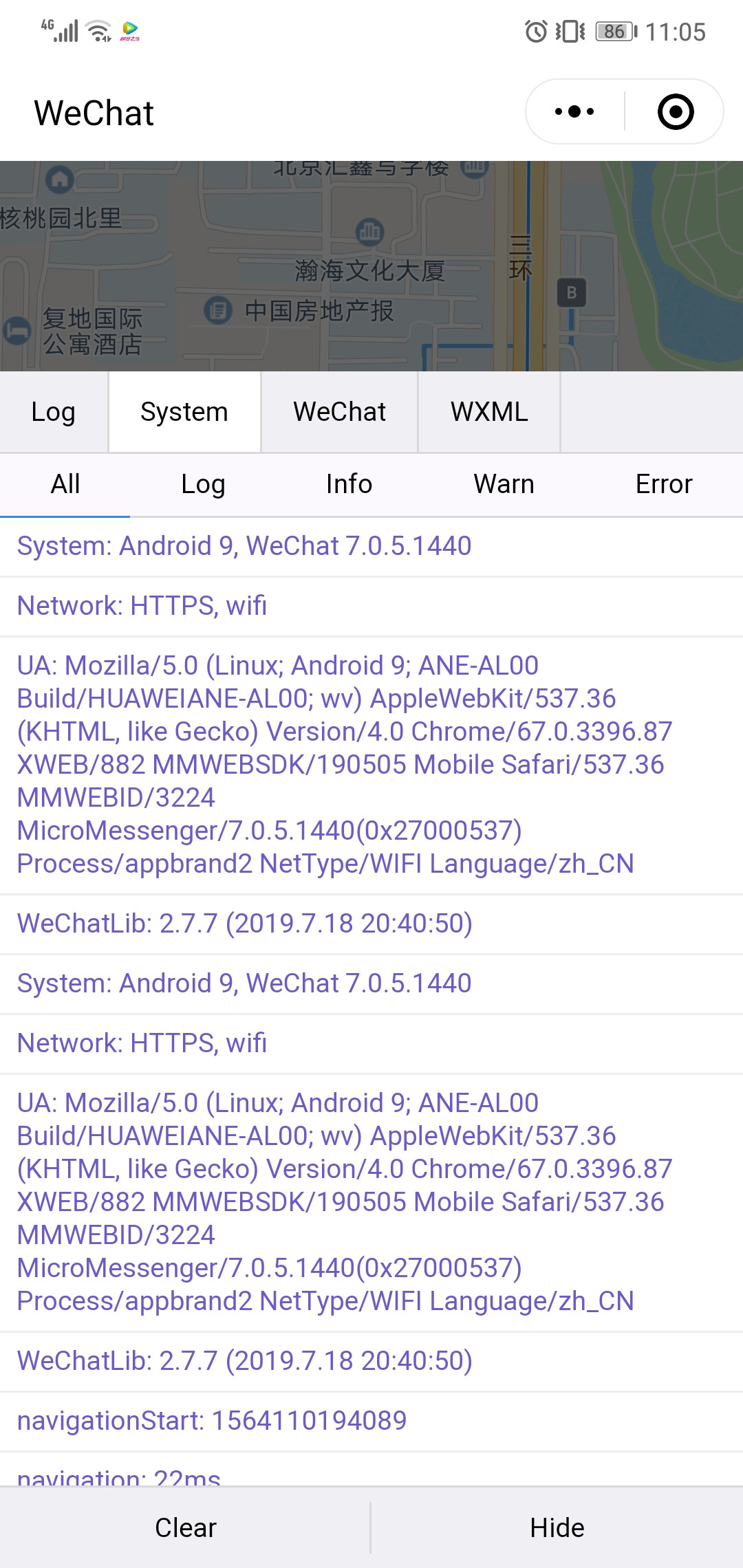Select the System tab
Image resolution: width=743 pixels, height=1568 pixels.
pos(184,412)
